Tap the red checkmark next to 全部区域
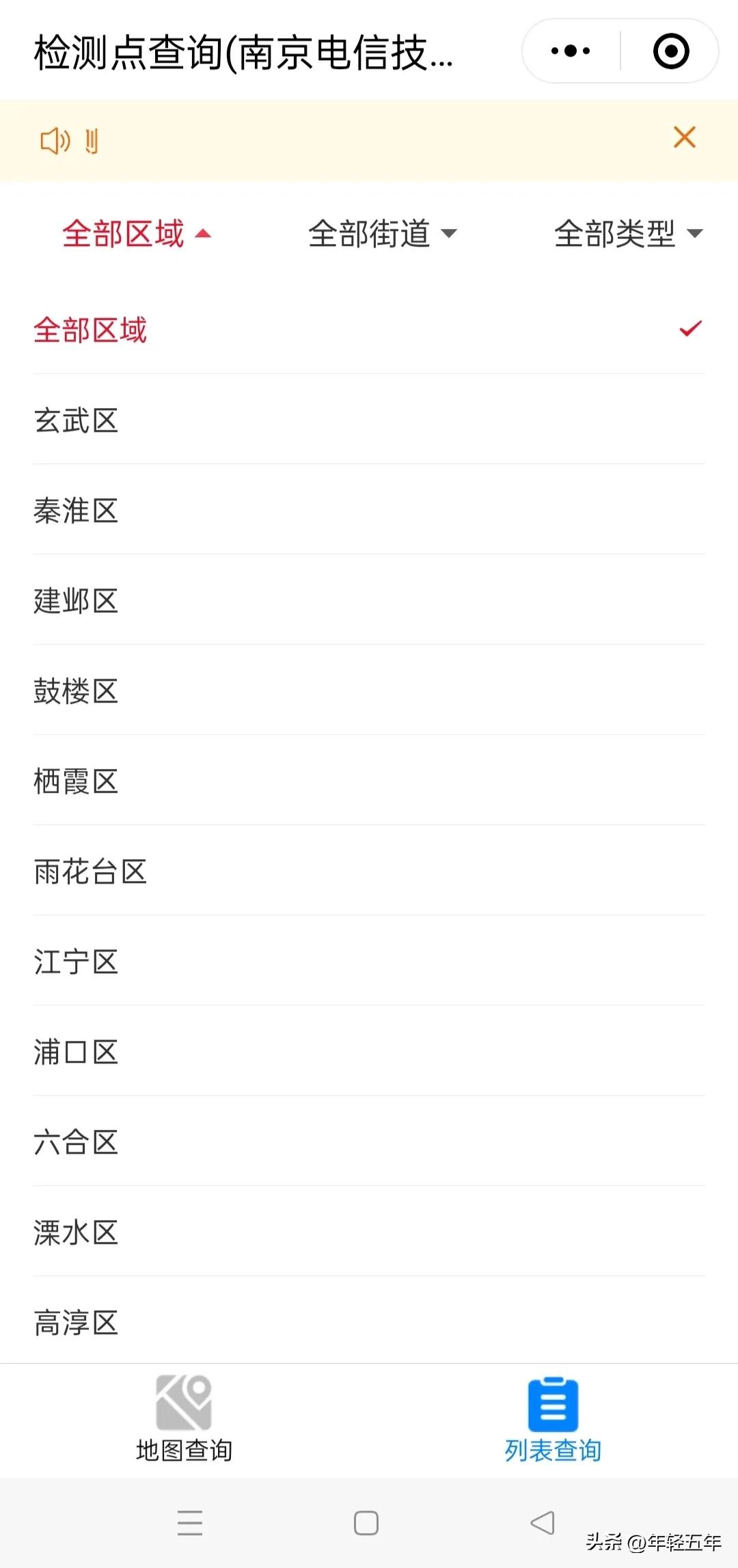The width and height of the screenshot is (738, 1568). pyautogui.click(x=690, y=329)
